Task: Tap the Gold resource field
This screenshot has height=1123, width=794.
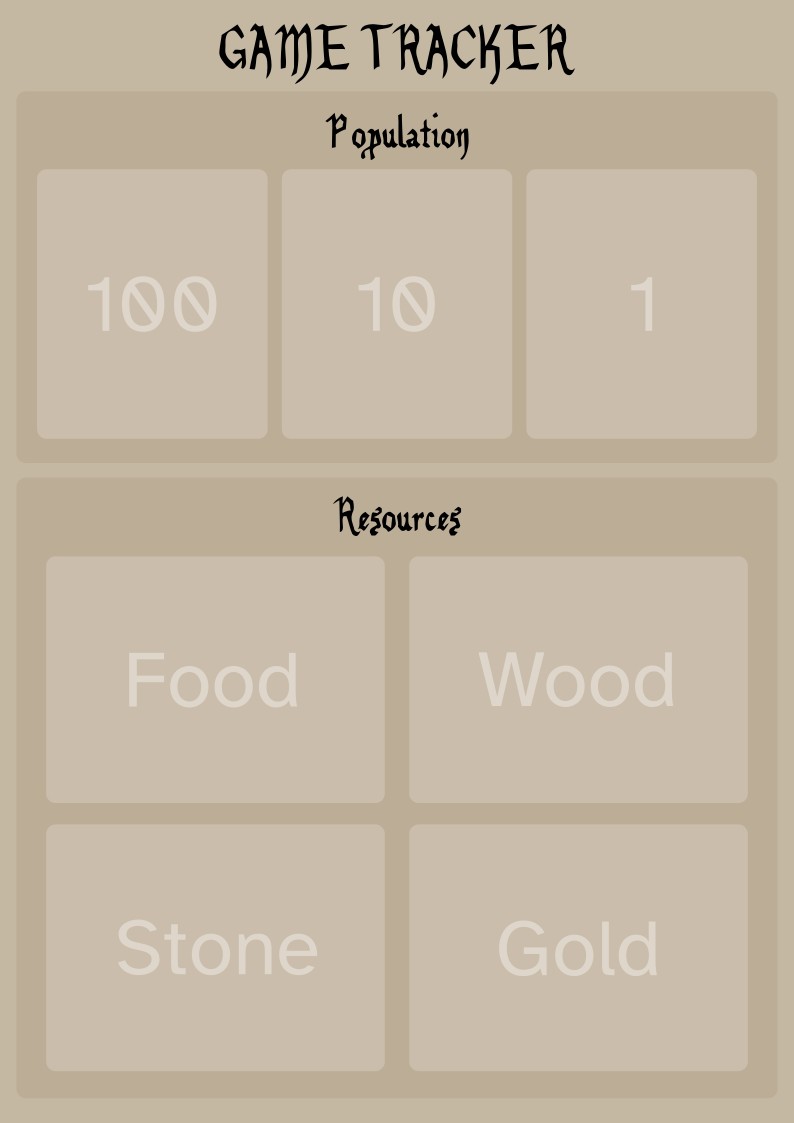Action: 578,948
